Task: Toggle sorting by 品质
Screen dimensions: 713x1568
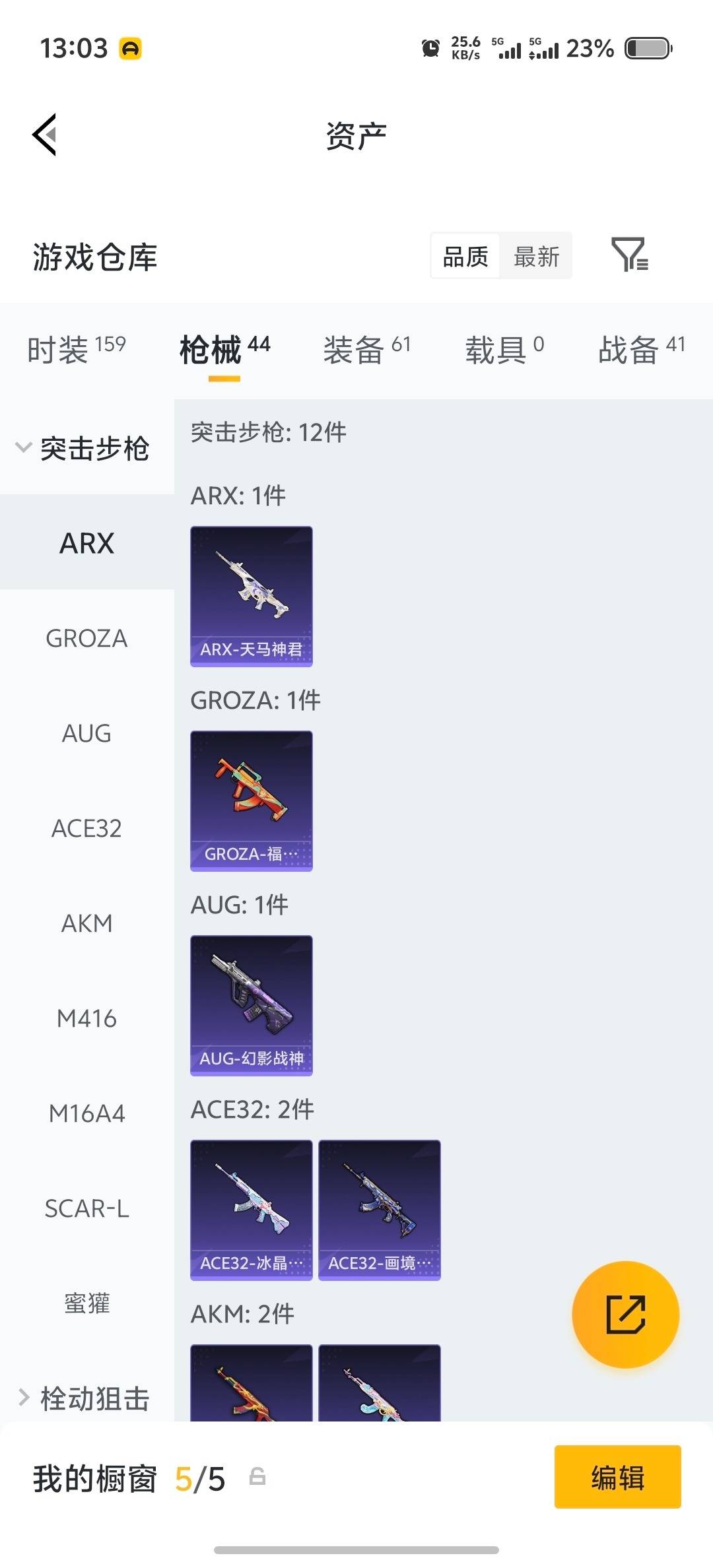Action: click(x=465, y=256)
